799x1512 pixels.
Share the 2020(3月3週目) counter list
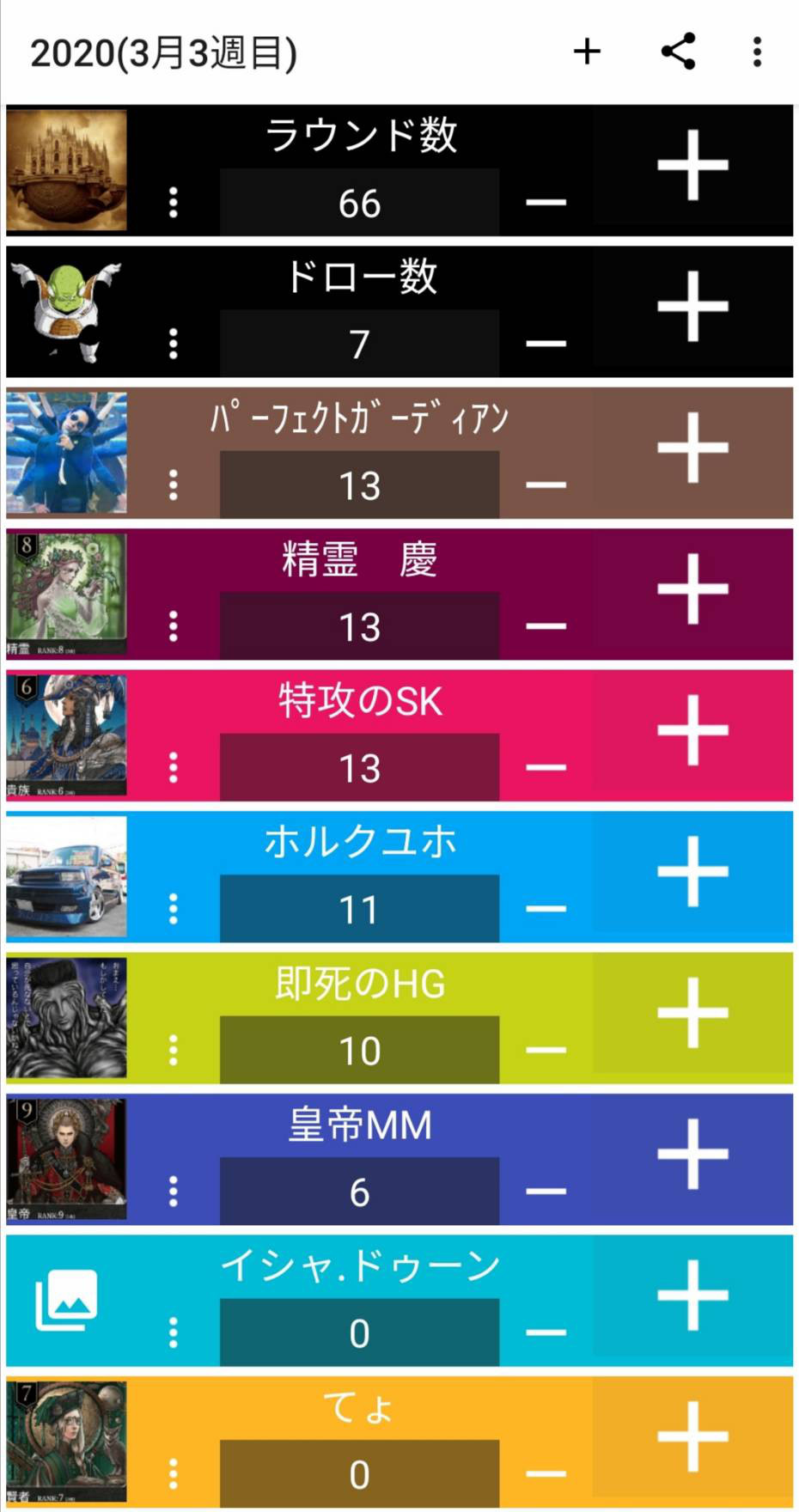pyautogui.click(x=678, y=52)
